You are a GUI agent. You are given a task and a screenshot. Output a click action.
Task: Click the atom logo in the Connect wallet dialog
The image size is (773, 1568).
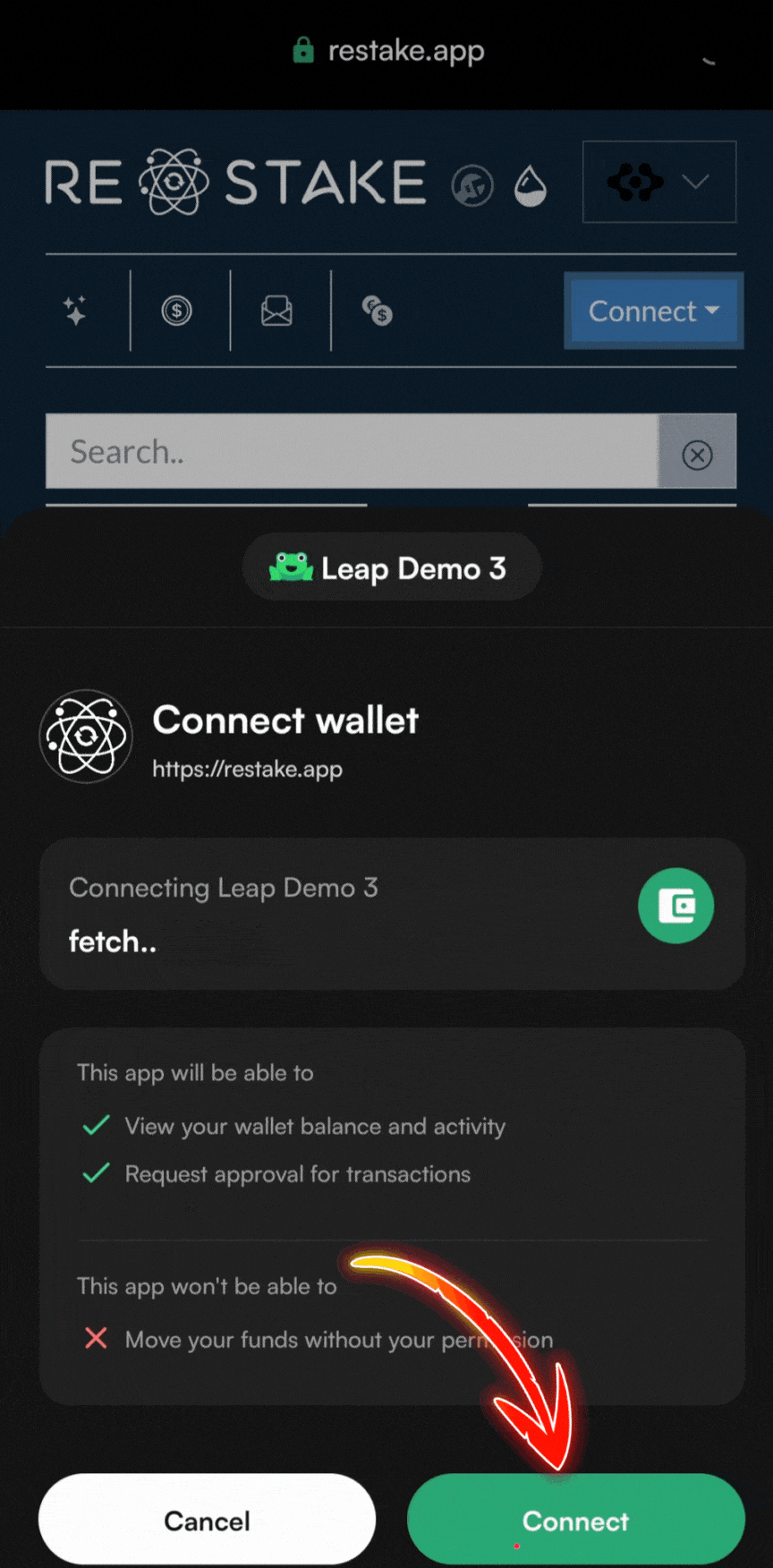click(85, 737)
